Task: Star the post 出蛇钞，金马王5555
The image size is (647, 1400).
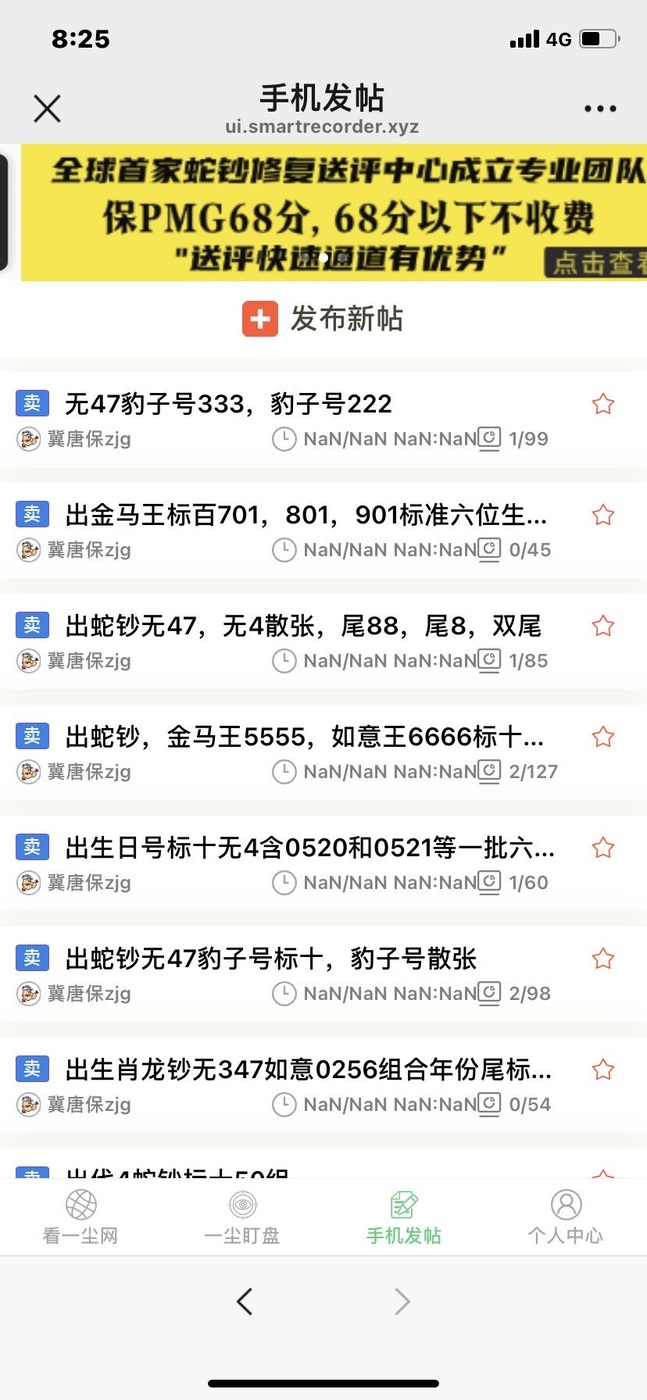Action: click(603, 737)
